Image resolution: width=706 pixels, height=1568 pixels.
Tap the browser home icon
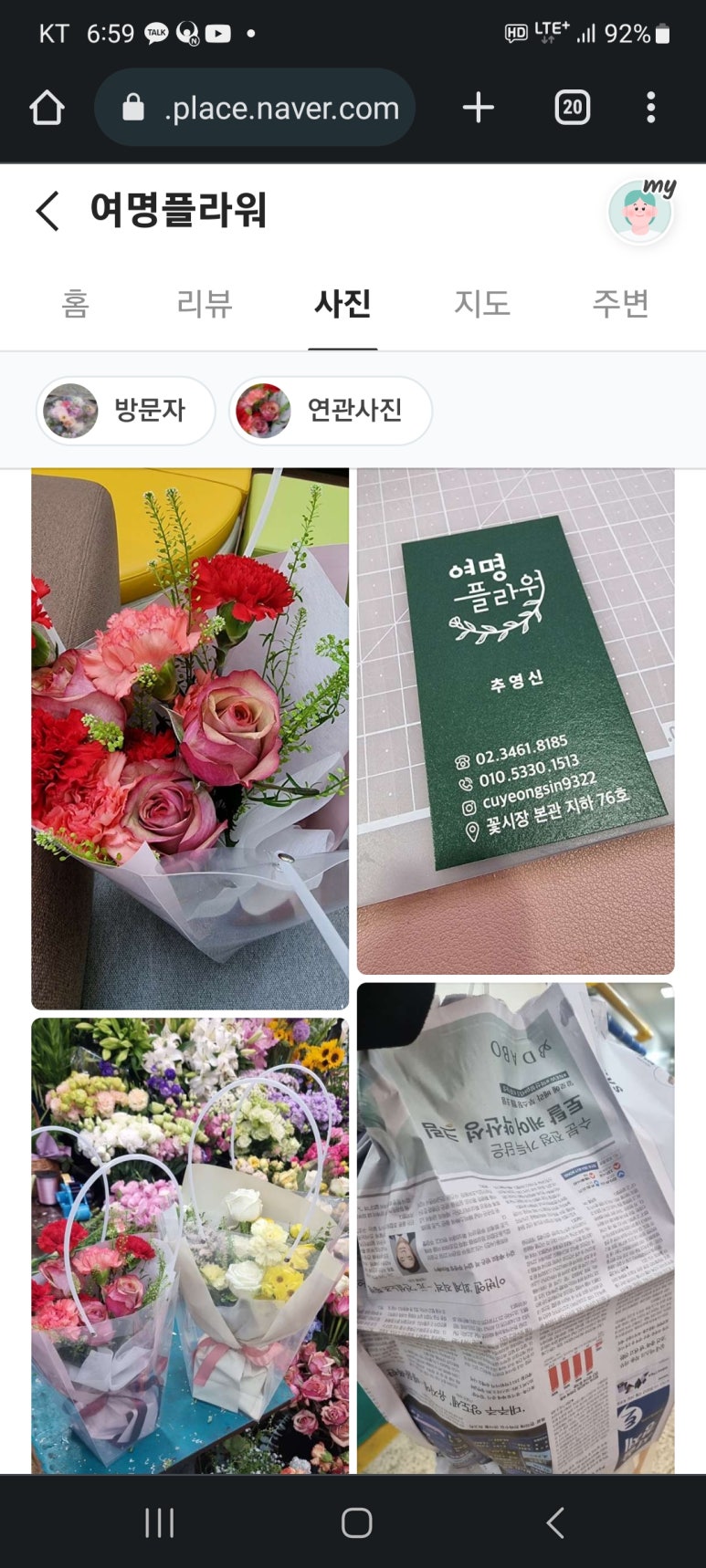pos(47,108)
